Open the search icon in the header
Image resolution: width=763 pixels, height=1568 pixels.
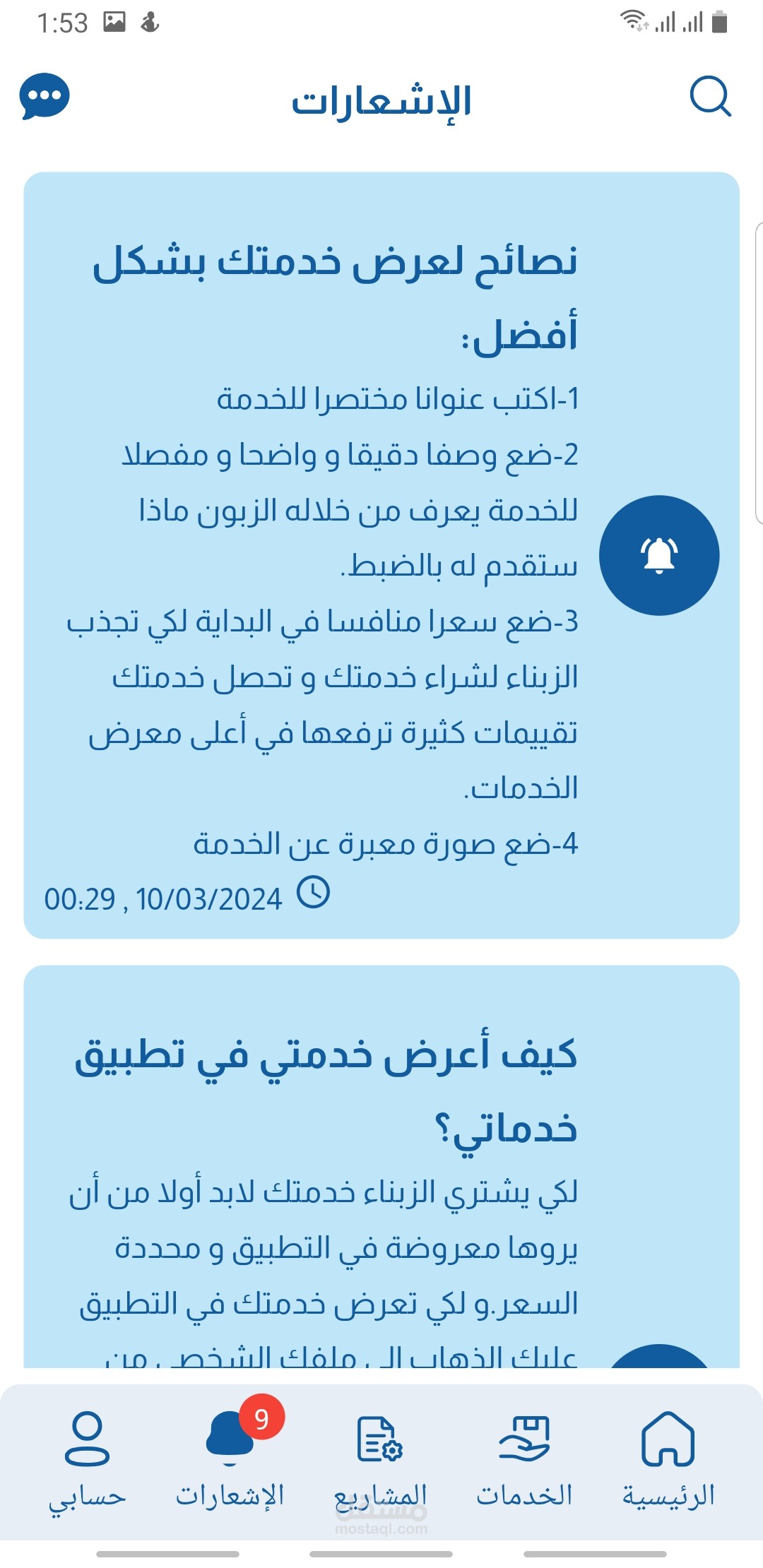click(710, 96)
